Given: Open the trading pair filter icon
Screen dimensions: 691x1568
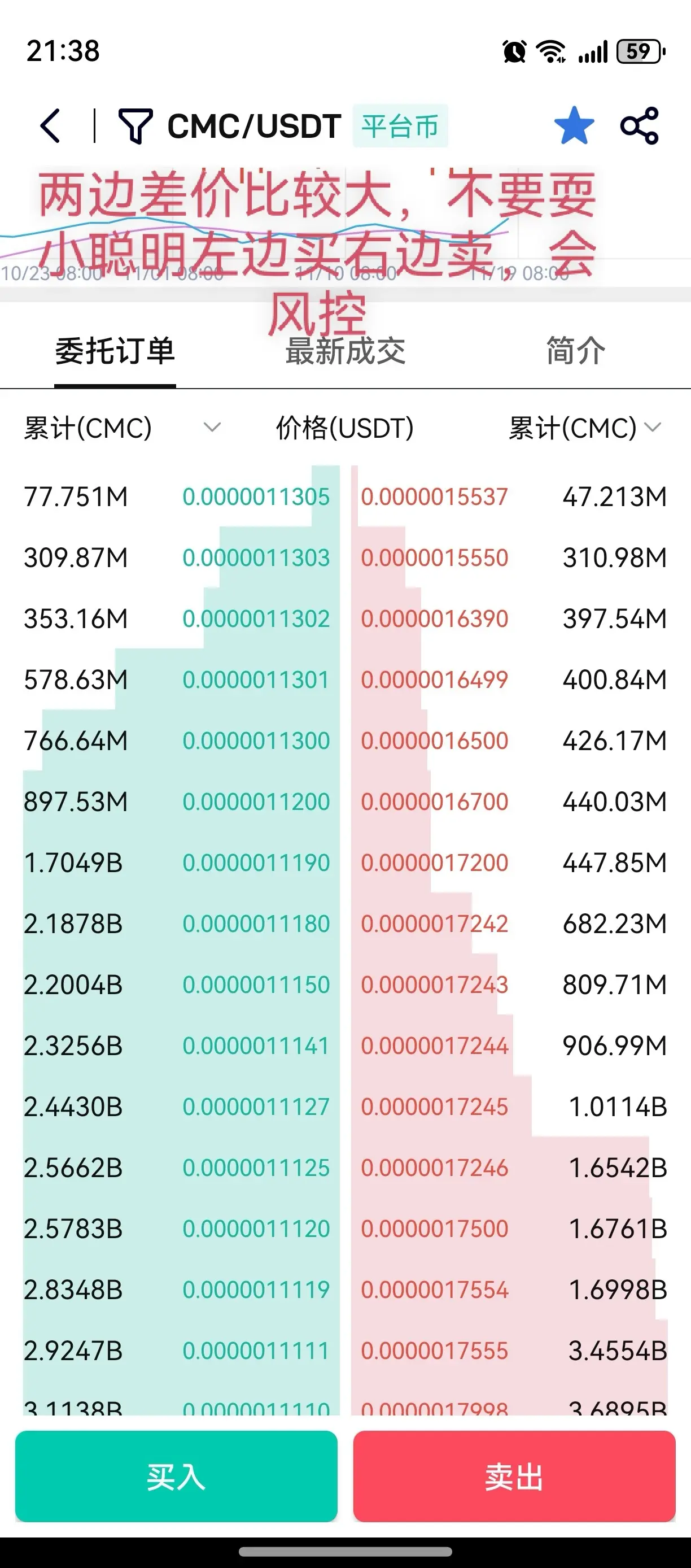Looking at the screenshot, I should click(x=135, y=127).
